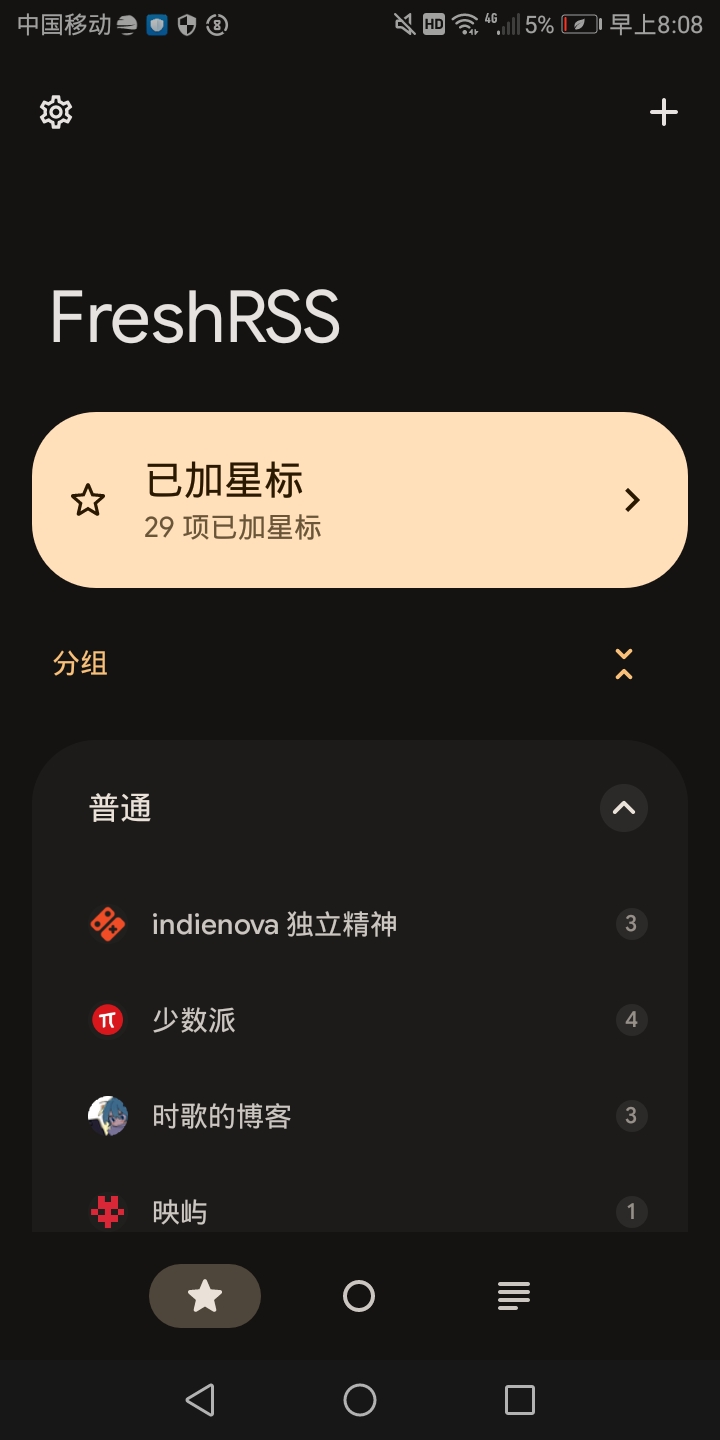
Task: Click the indienova 独立精神 feed icon
Action: point(108,923)
